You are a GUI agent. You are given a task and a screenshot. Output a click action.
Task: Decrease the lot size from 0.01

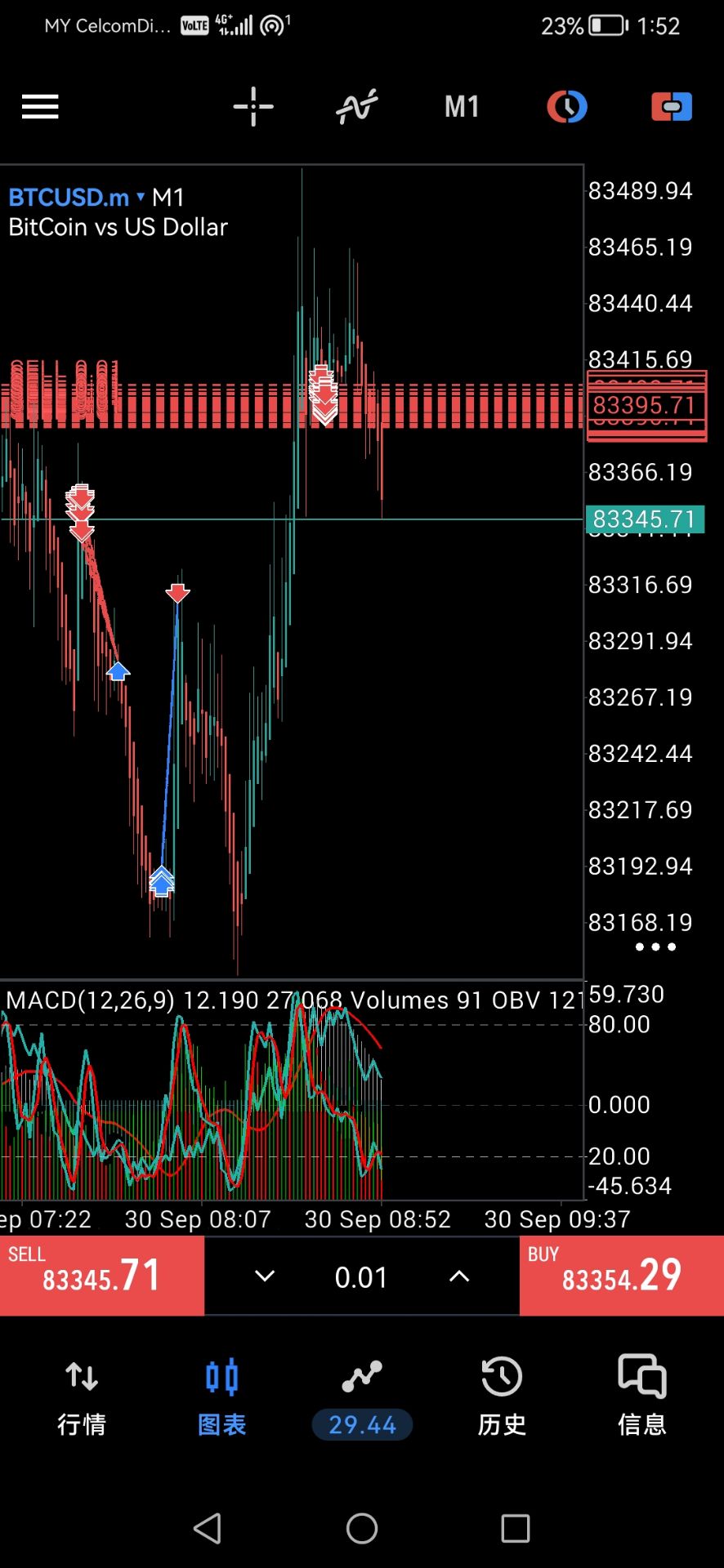pyautogui.click(x=265, y=1276)
